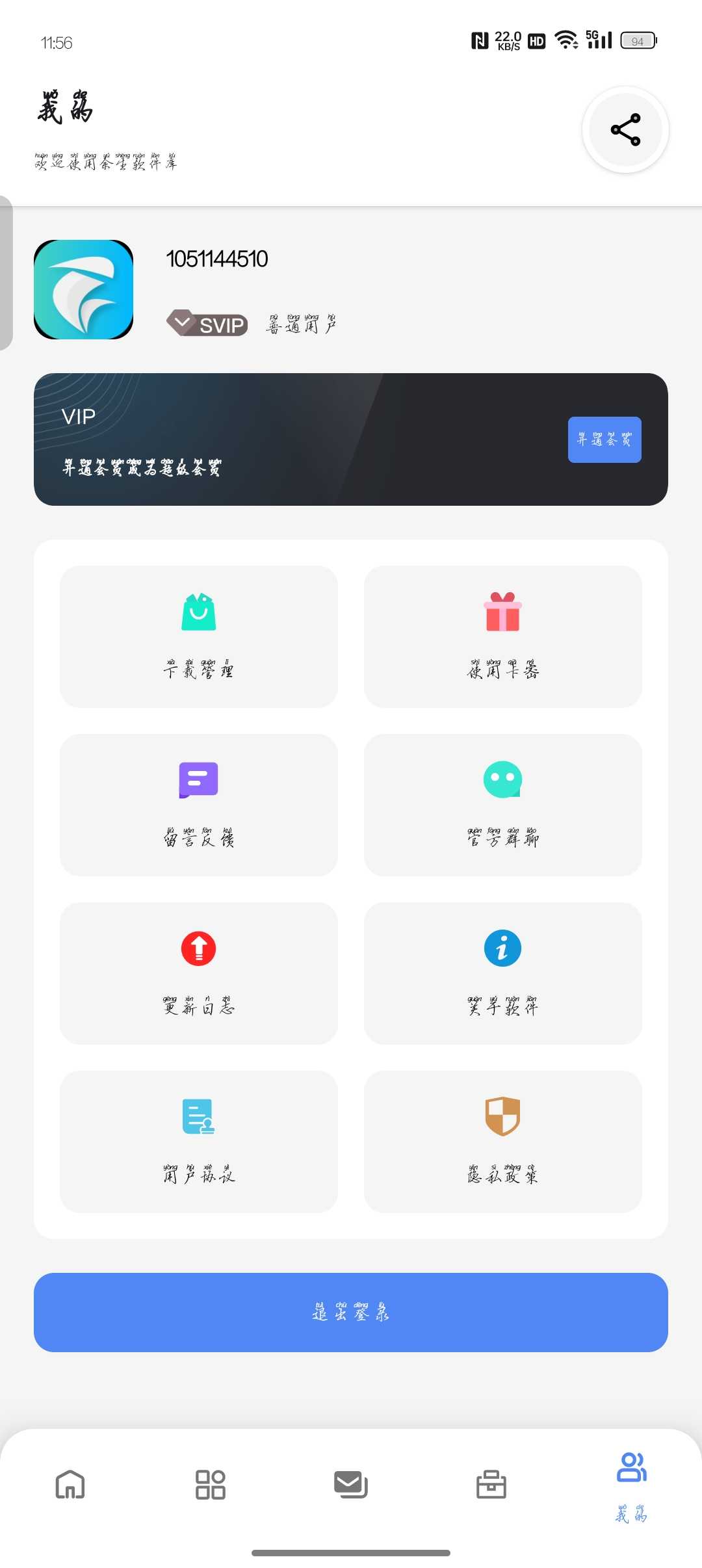702x1568 pixels.
Task: Tap the open membership button in VIP banner
Action: 604,440
